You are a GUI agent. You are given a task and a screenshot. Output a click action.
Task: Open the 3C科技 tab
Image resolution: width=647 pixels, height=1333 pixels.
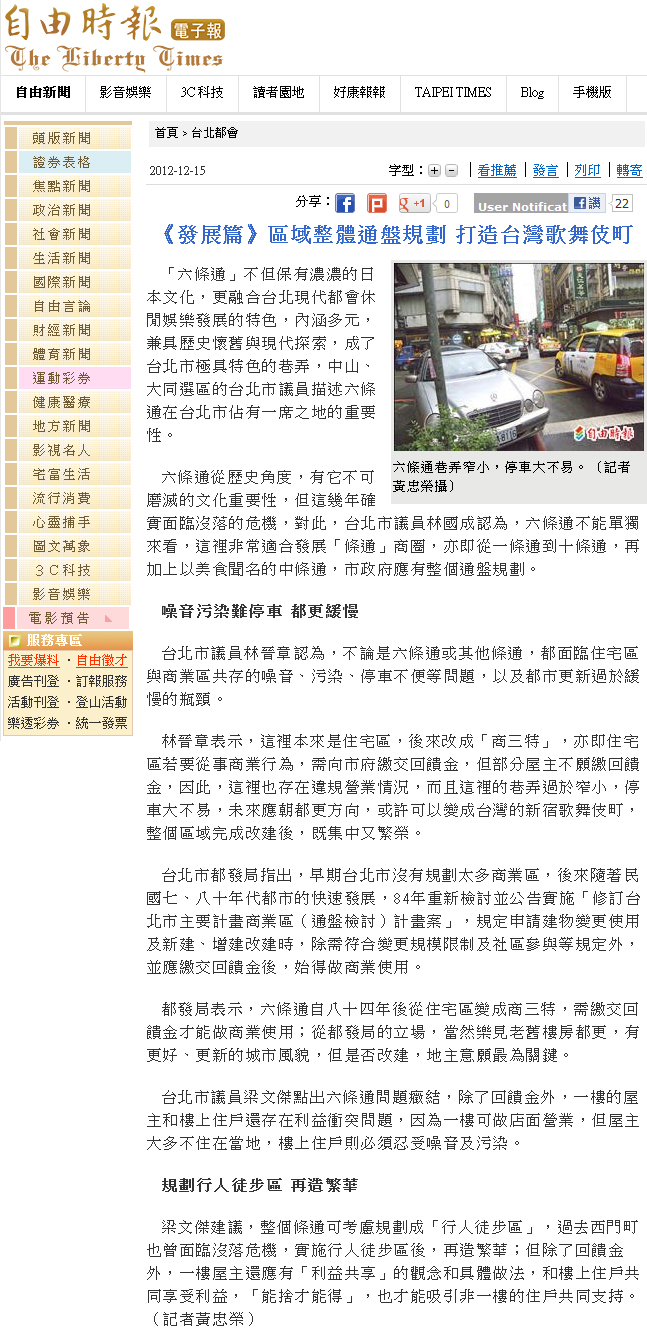(202, 92)
